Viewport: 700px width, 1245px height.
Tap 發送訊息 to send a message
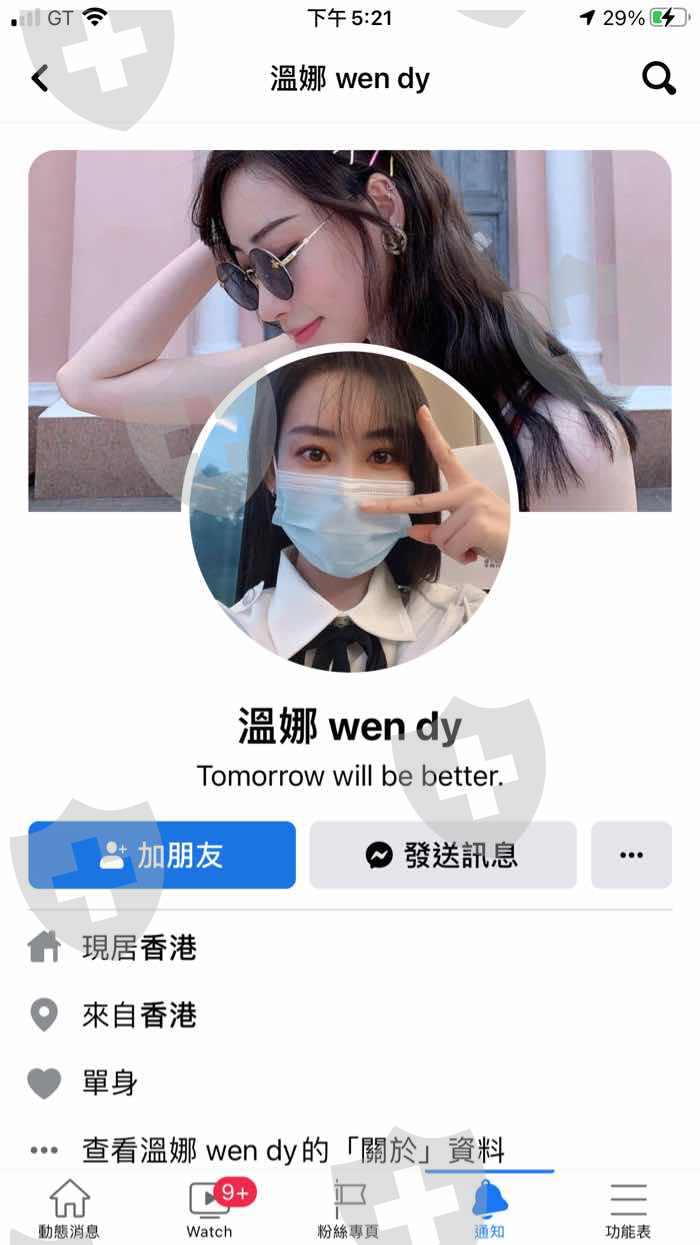coord(443,855)
